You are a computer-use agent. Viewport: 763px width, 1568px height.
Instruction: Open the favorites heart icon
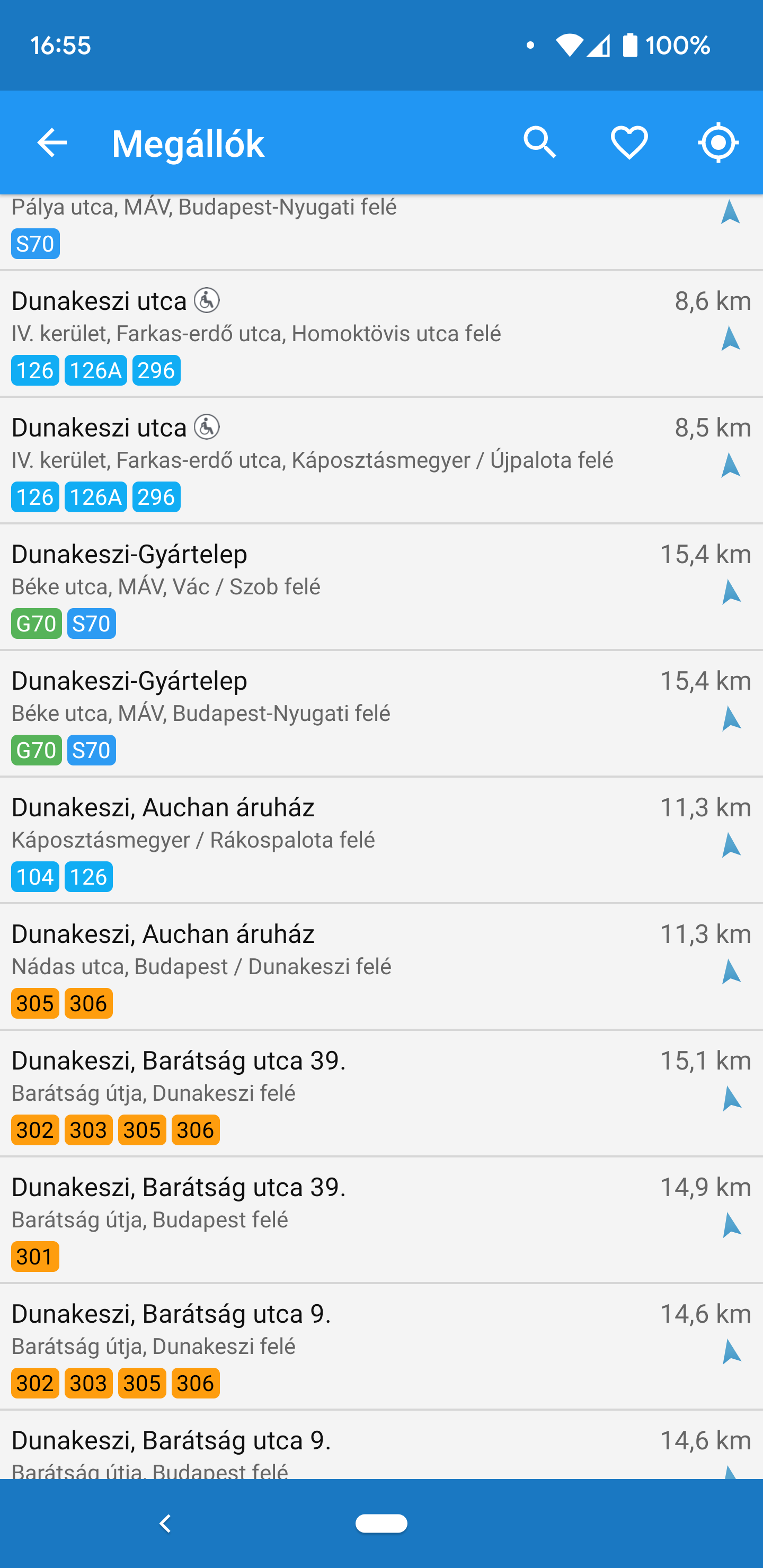click(628, 142)
